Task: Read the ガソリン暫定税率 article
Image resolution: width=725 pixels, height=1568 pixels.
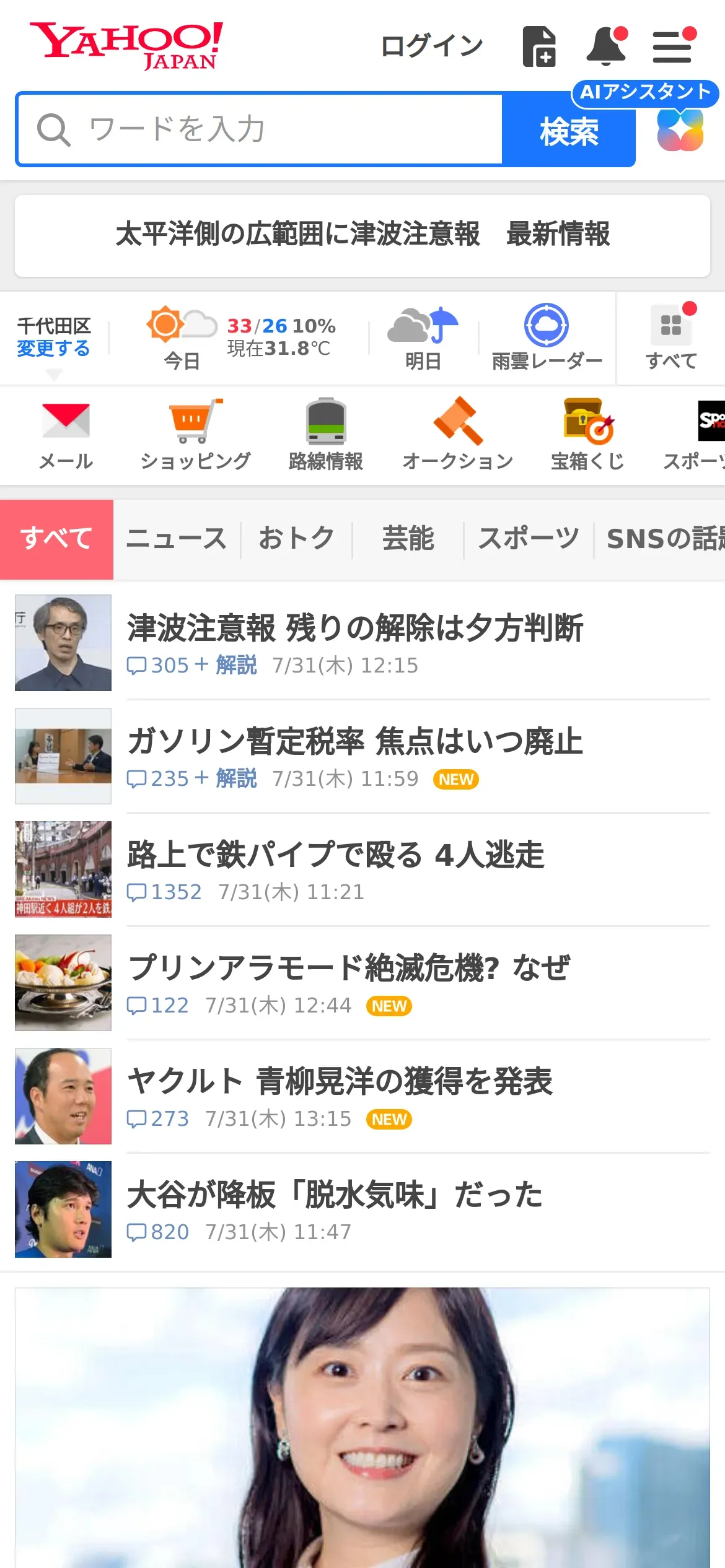Action: (355, 742)
